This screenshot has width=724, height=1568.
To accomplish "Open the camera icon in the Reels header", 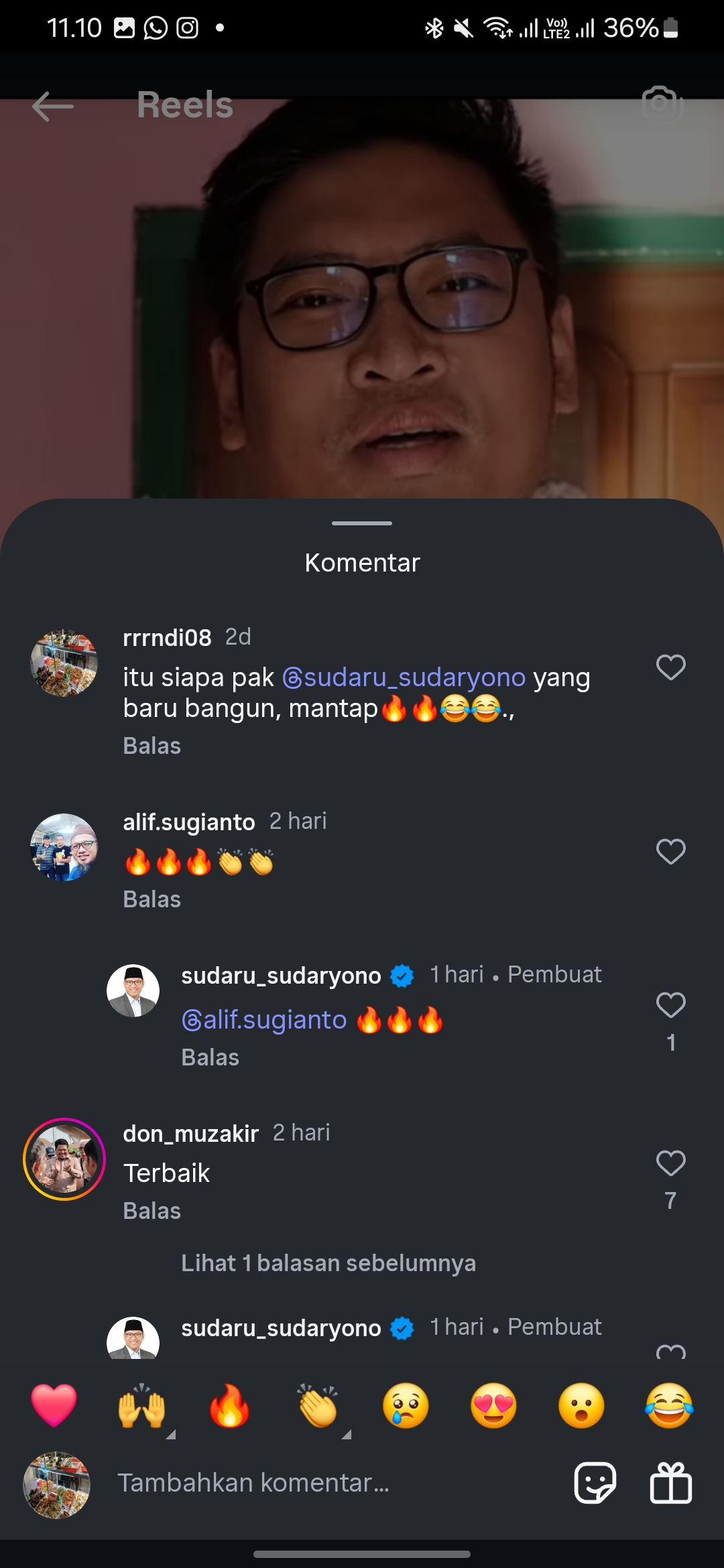I will pyautogui.click(x=662, y=103).
